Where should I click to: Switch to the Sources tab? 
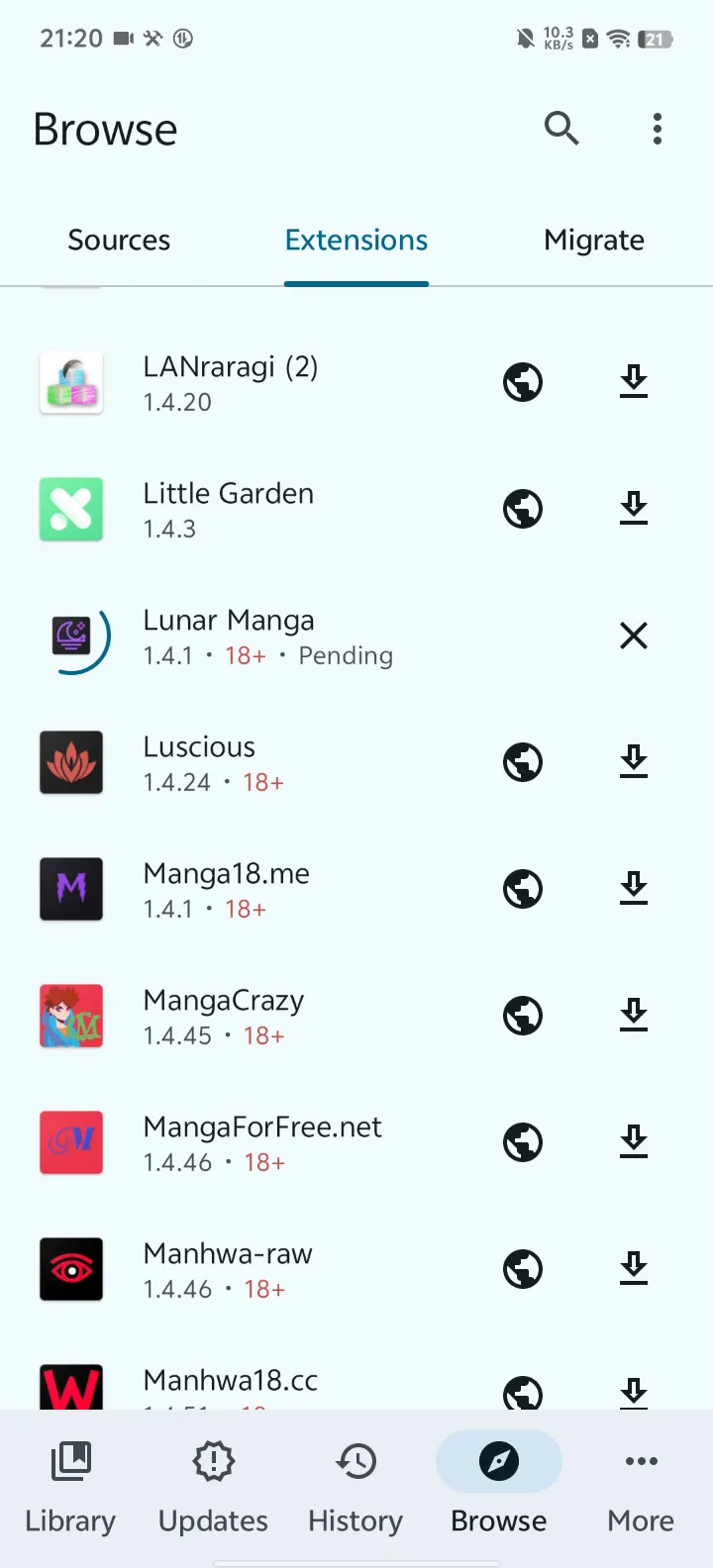click(x=119, y=240)
